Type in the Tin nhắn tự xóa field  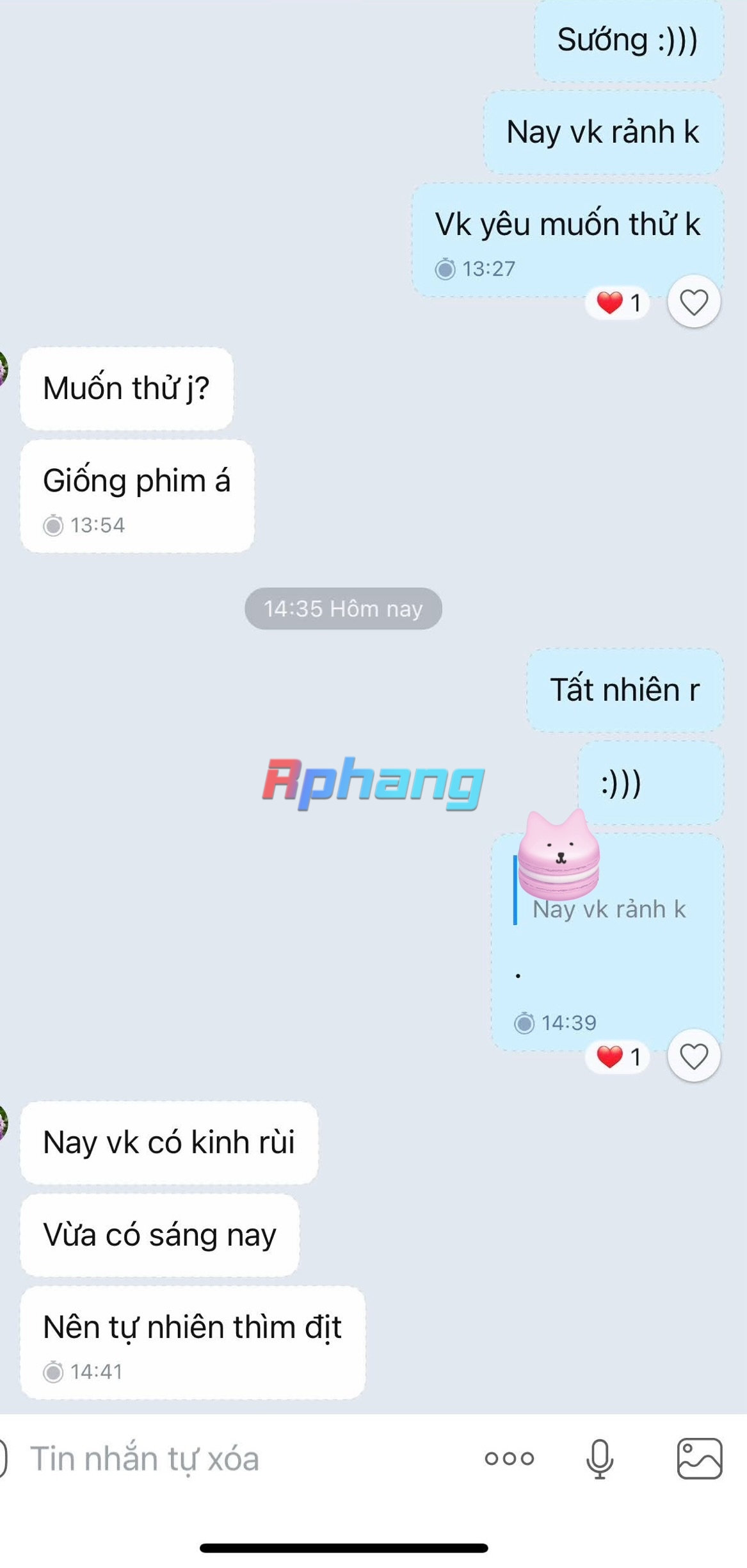(x=243, y=1458)
